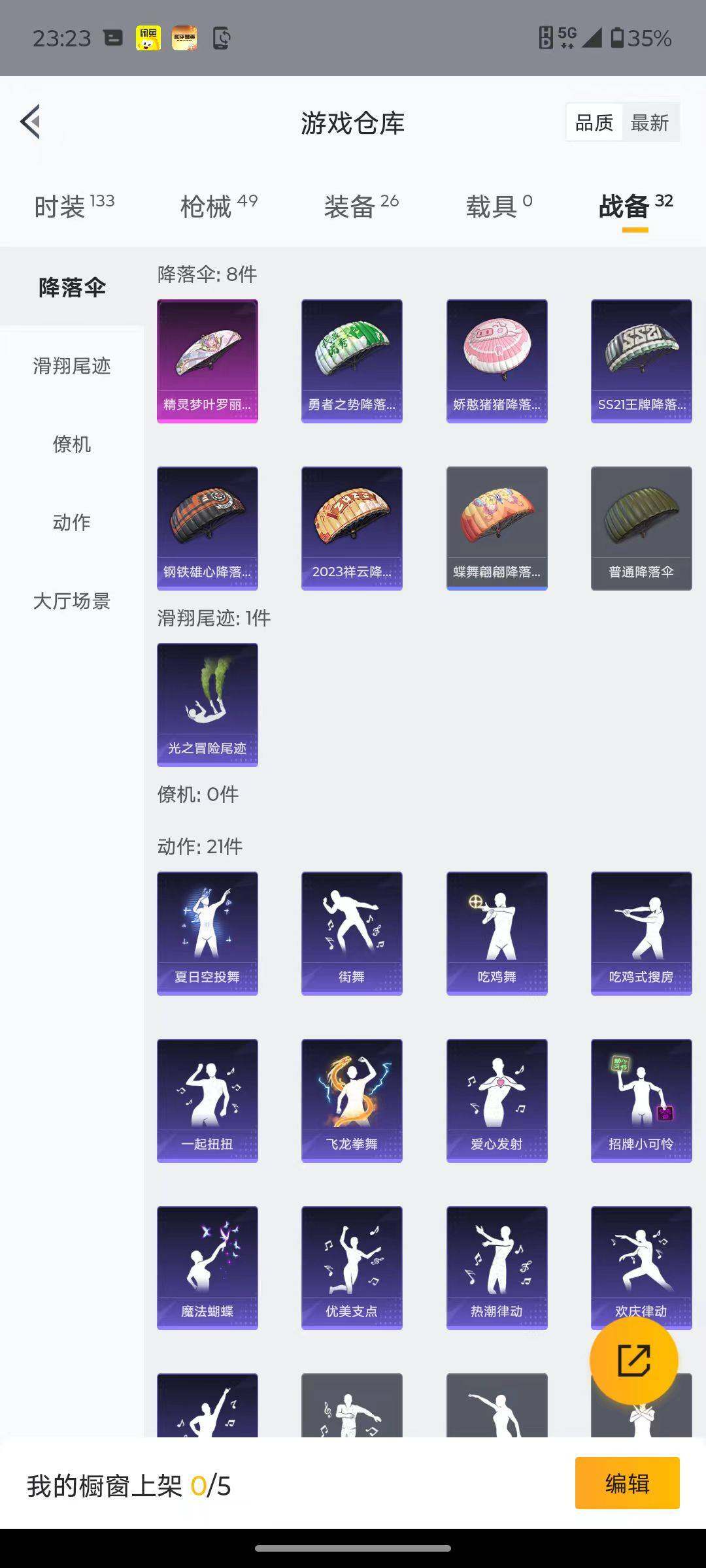Switch to the 时装 tab
Viewport: 706px width, 1568px height.
click(x=74, y=206)
